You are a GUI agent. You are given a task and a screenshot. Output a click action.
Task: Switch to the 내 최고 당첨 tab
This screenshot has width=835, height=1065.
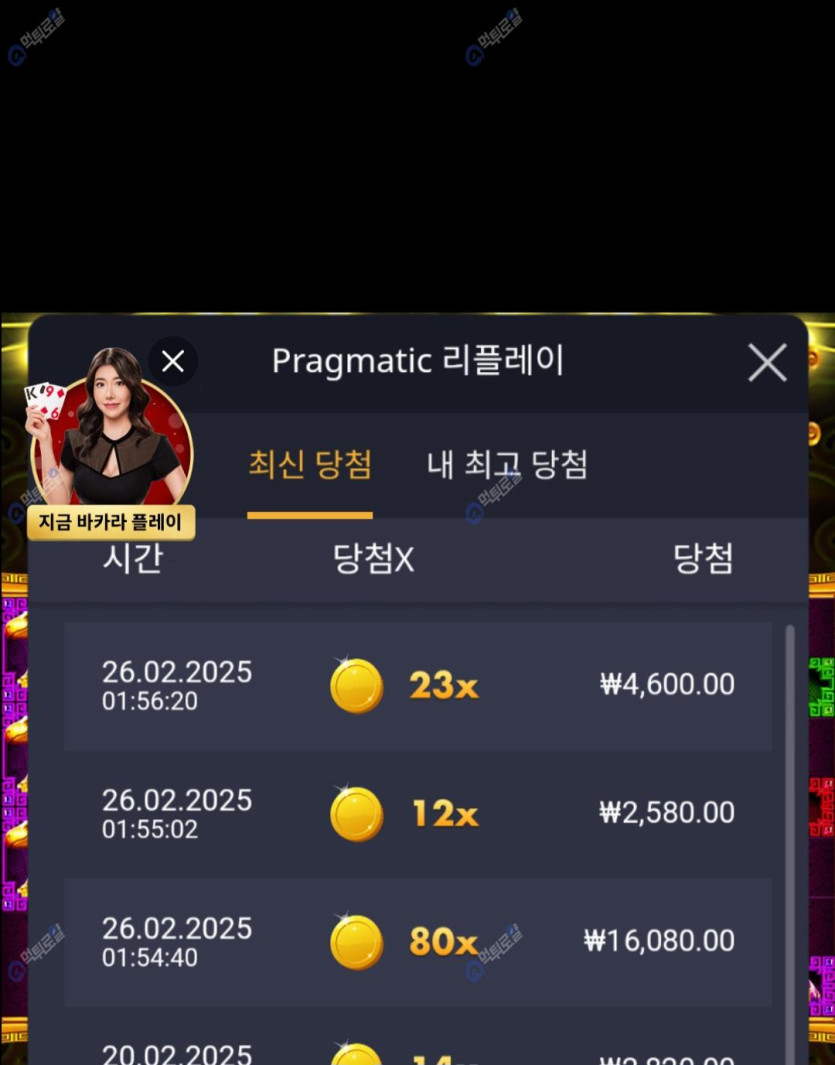click(x=507, y=465)
